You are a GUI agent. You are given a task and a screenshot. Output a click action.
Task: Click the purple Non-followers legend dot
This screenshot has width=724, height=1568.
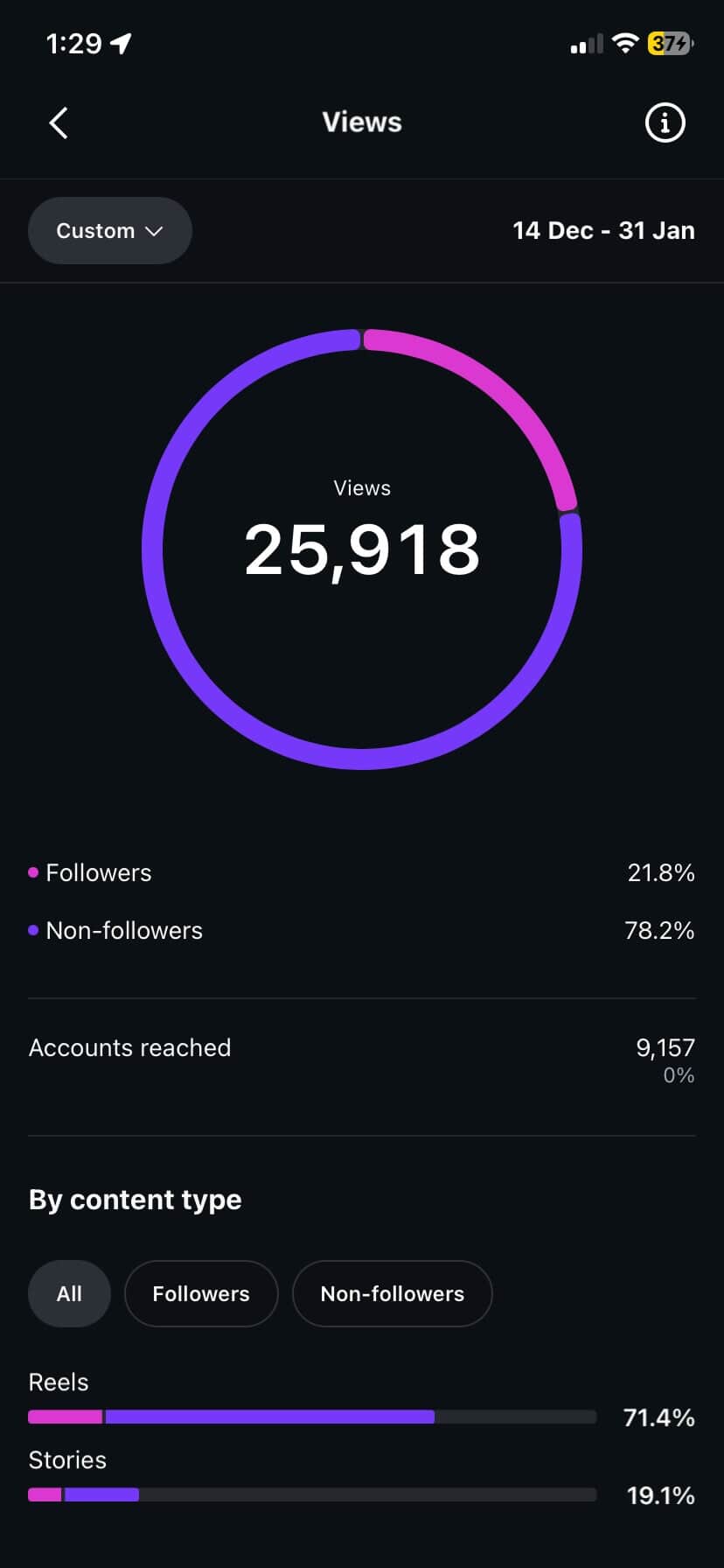pyautogui.click(x=33, y=929)
